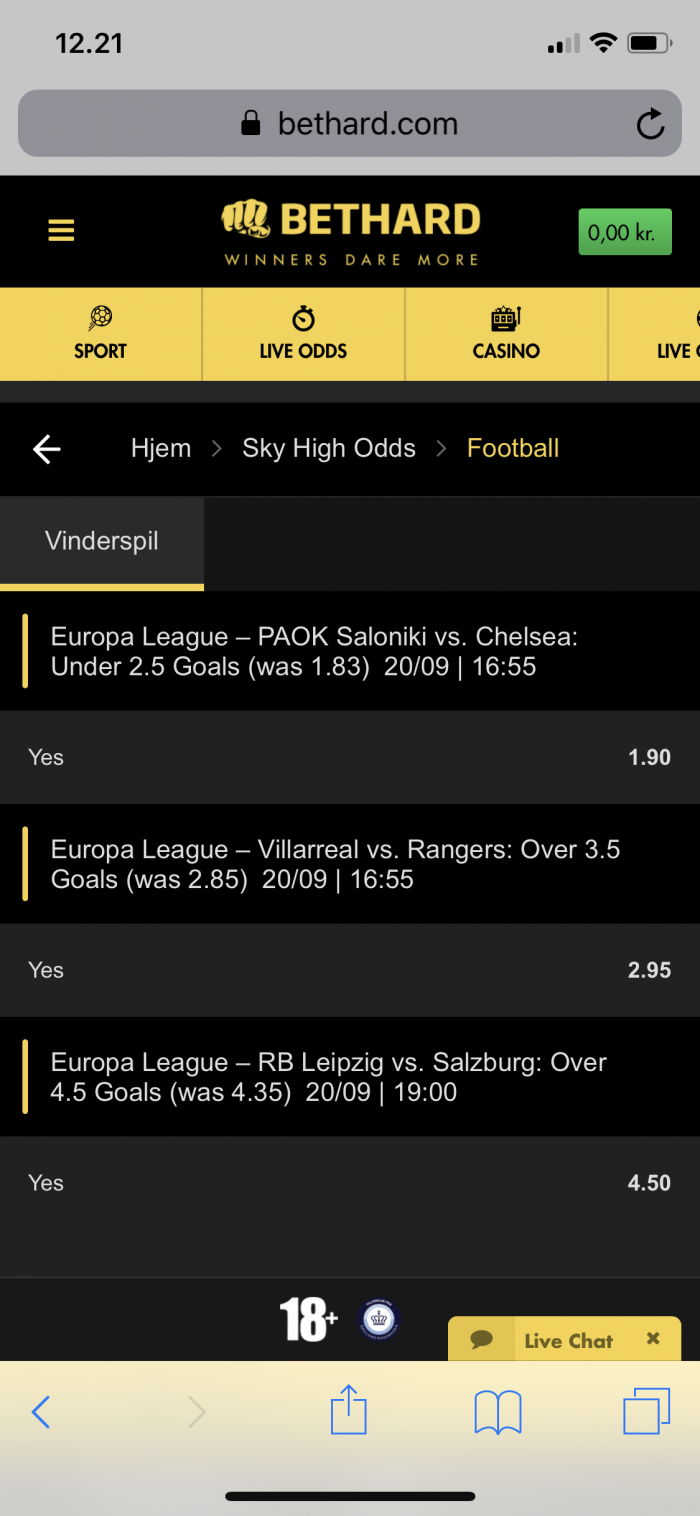This screenshot has height=1516, width=700.
Task: Tap the bethard.com address bar
Action: pyautogui.click(x=350, y=124)
